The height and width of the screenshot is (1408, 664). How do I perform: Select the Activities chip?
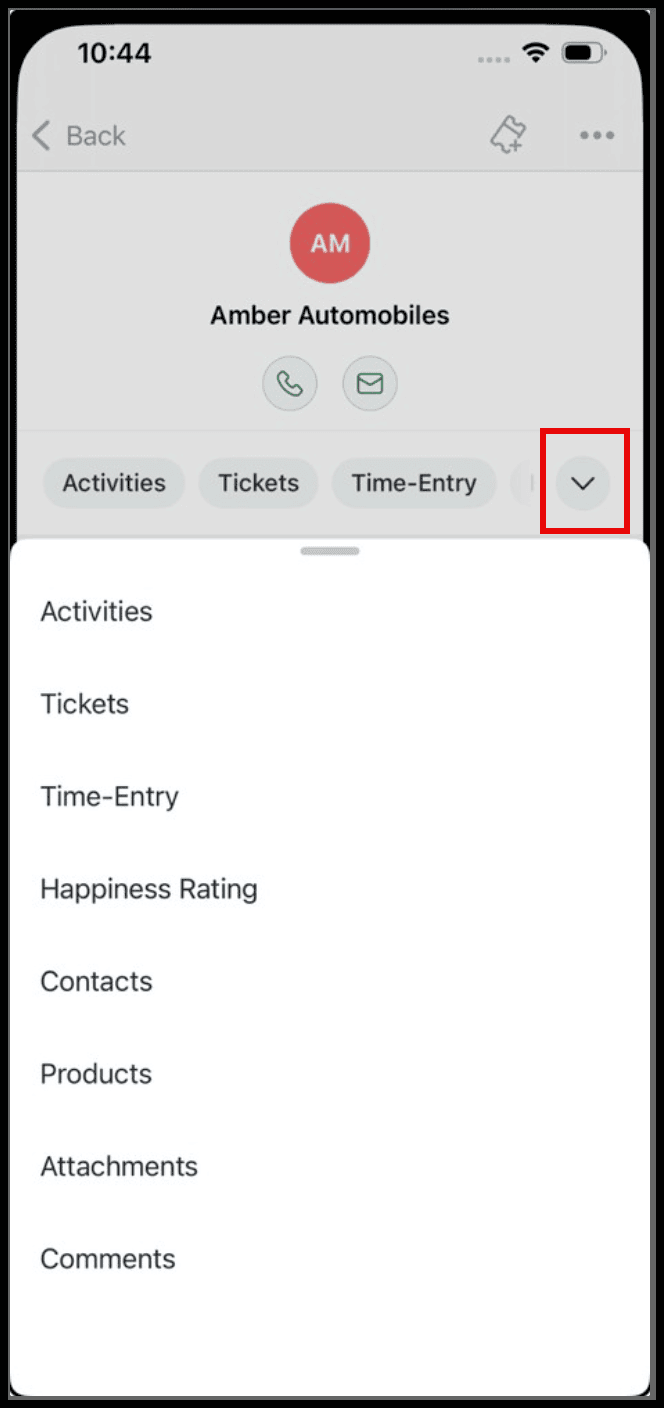(x=114, y=483)
